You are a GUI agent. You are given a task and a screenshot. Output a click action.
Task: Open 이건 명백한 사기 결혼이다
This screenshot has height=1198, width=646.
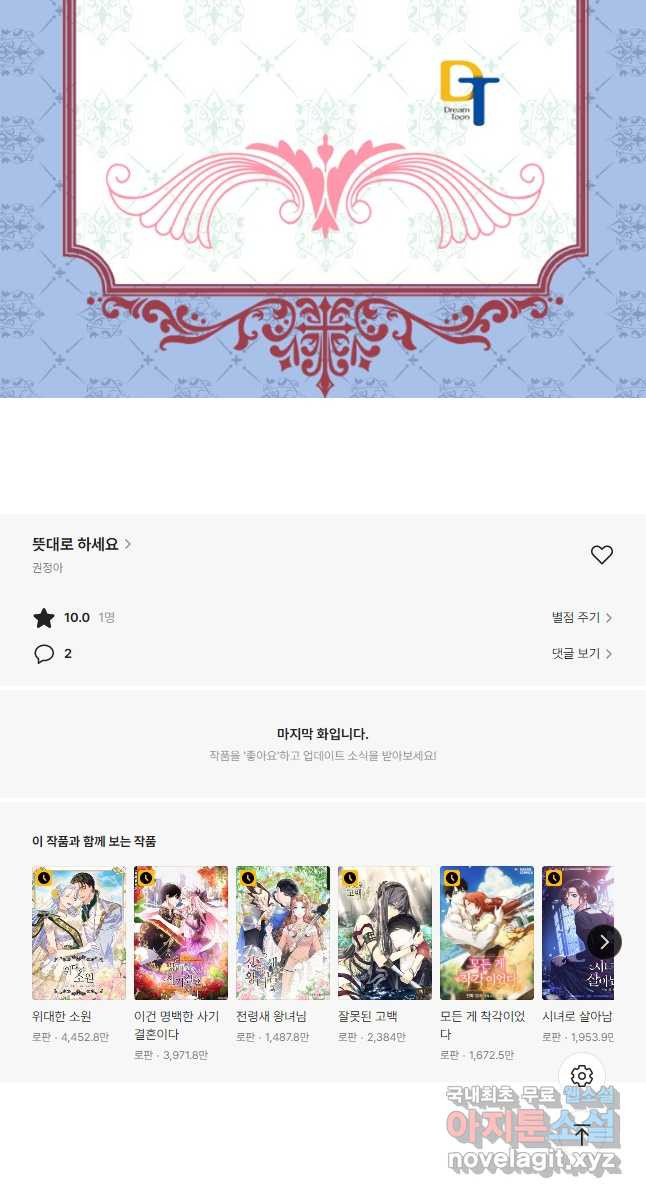point(181,933)
